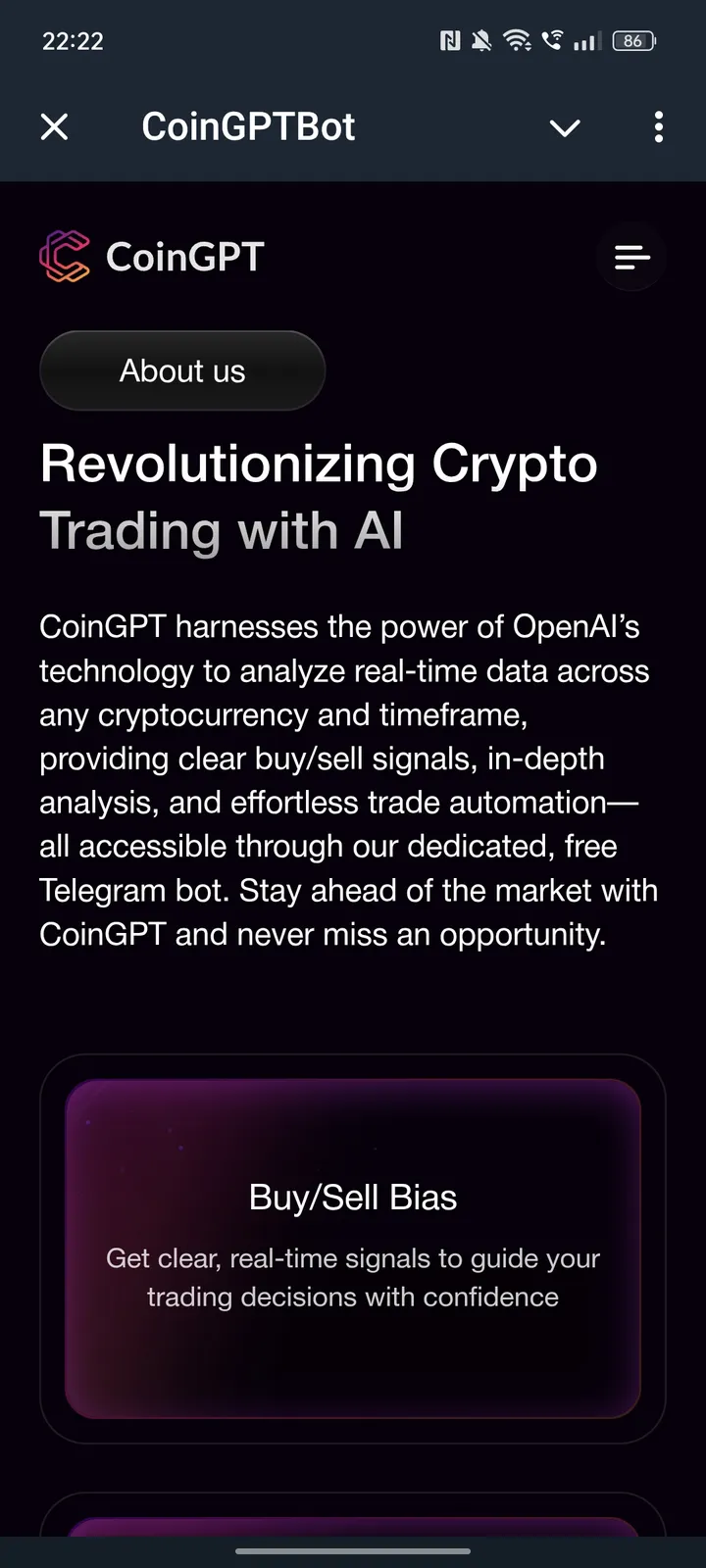Viewport: 706px width, 1568px height.
Task: Tap the Wi-Fi calling phone icon
Action: click(x=551, y=40)
